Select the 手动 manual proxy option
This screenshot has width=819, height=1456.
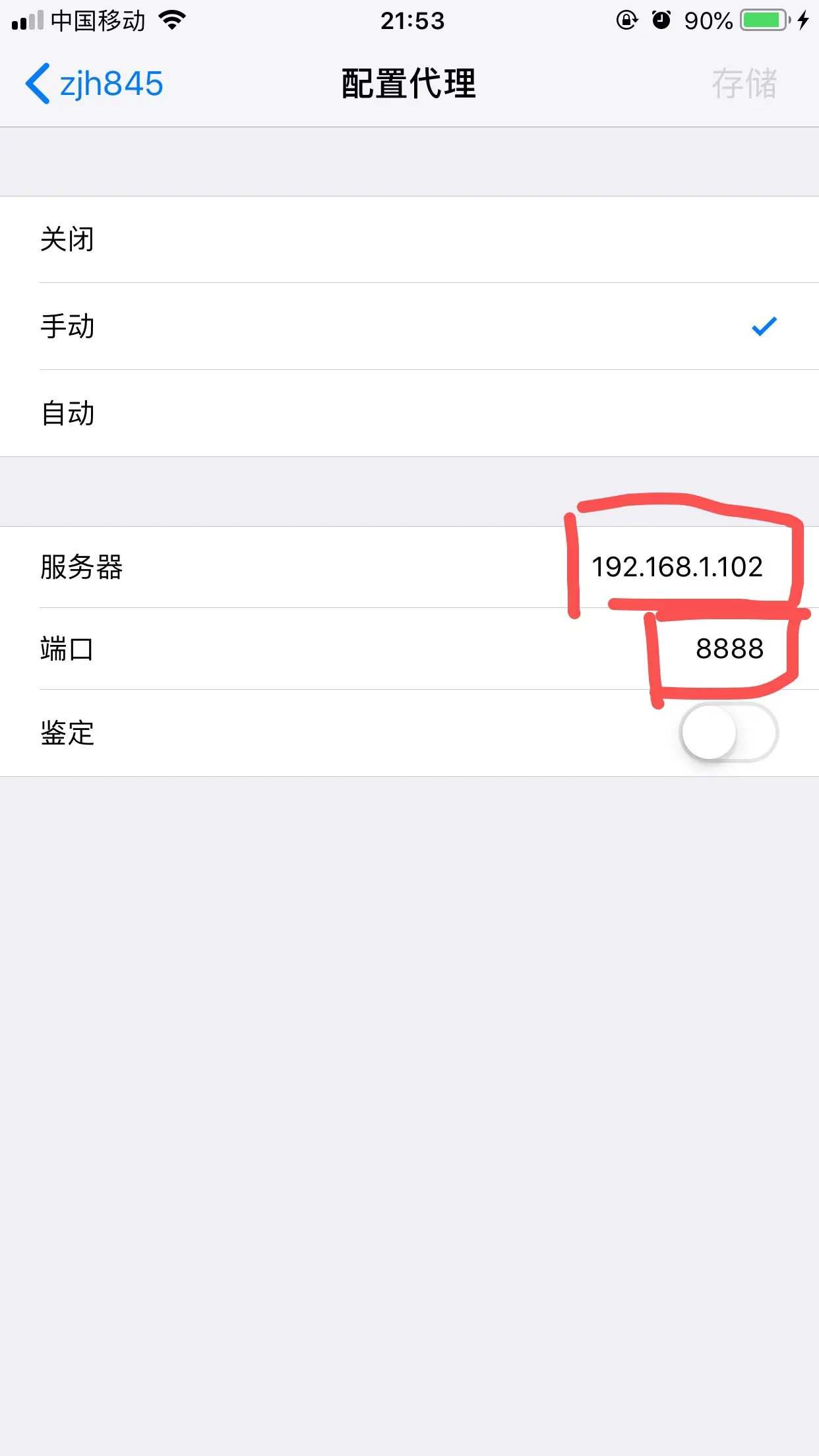tap(409, 326)
